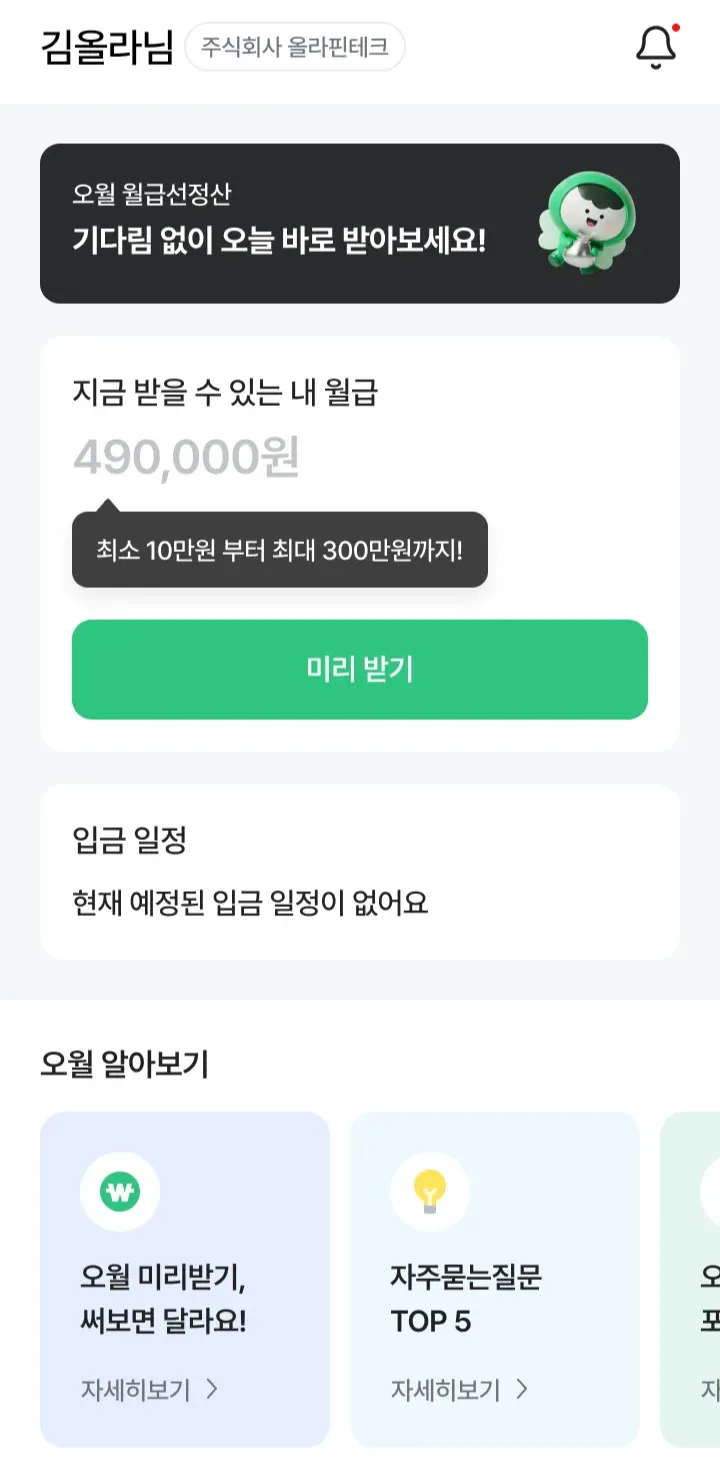Open the notifications bell
Image resolution: width=720 pixels, height=1459 pixels.
point(656,48)
